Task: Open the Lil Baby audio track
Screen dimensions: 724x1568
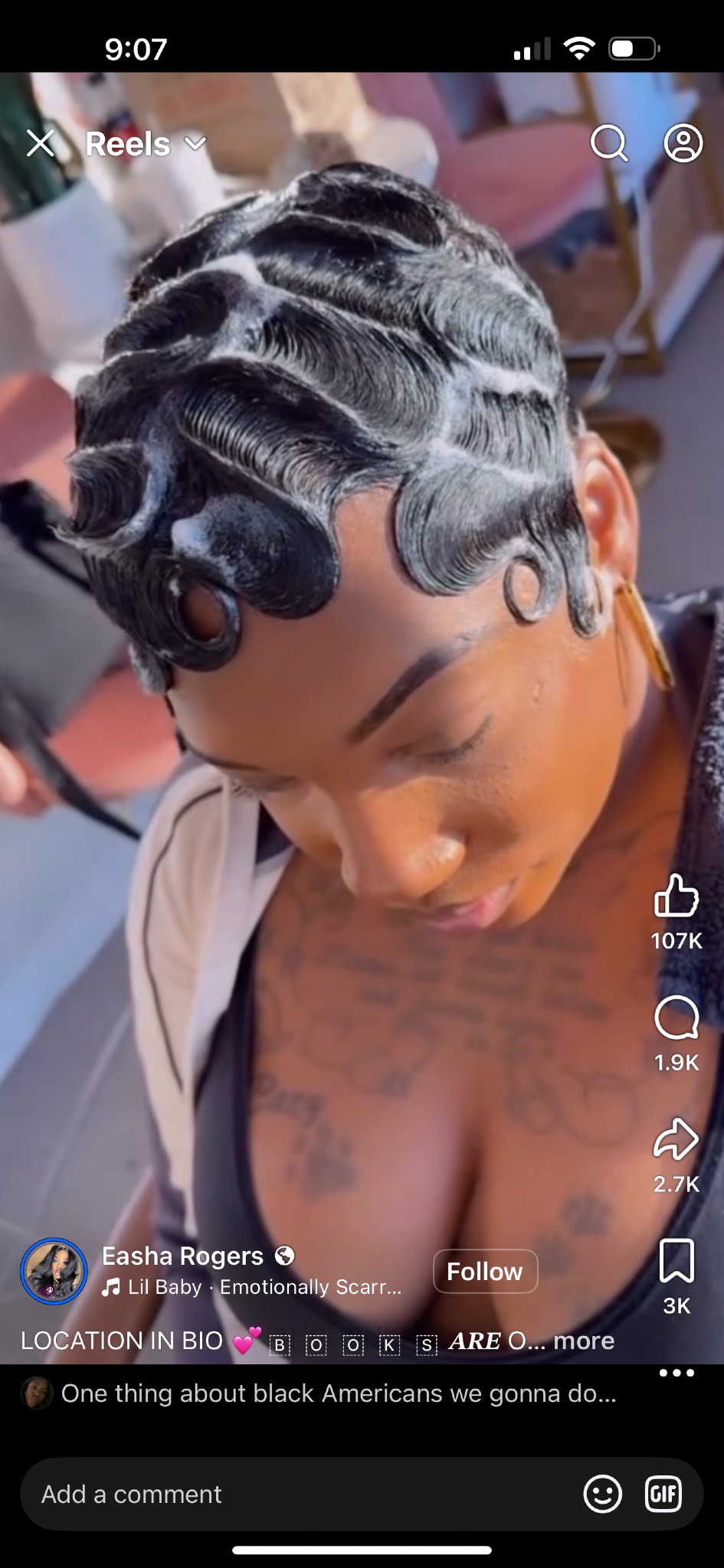Action: [253, 1287]
